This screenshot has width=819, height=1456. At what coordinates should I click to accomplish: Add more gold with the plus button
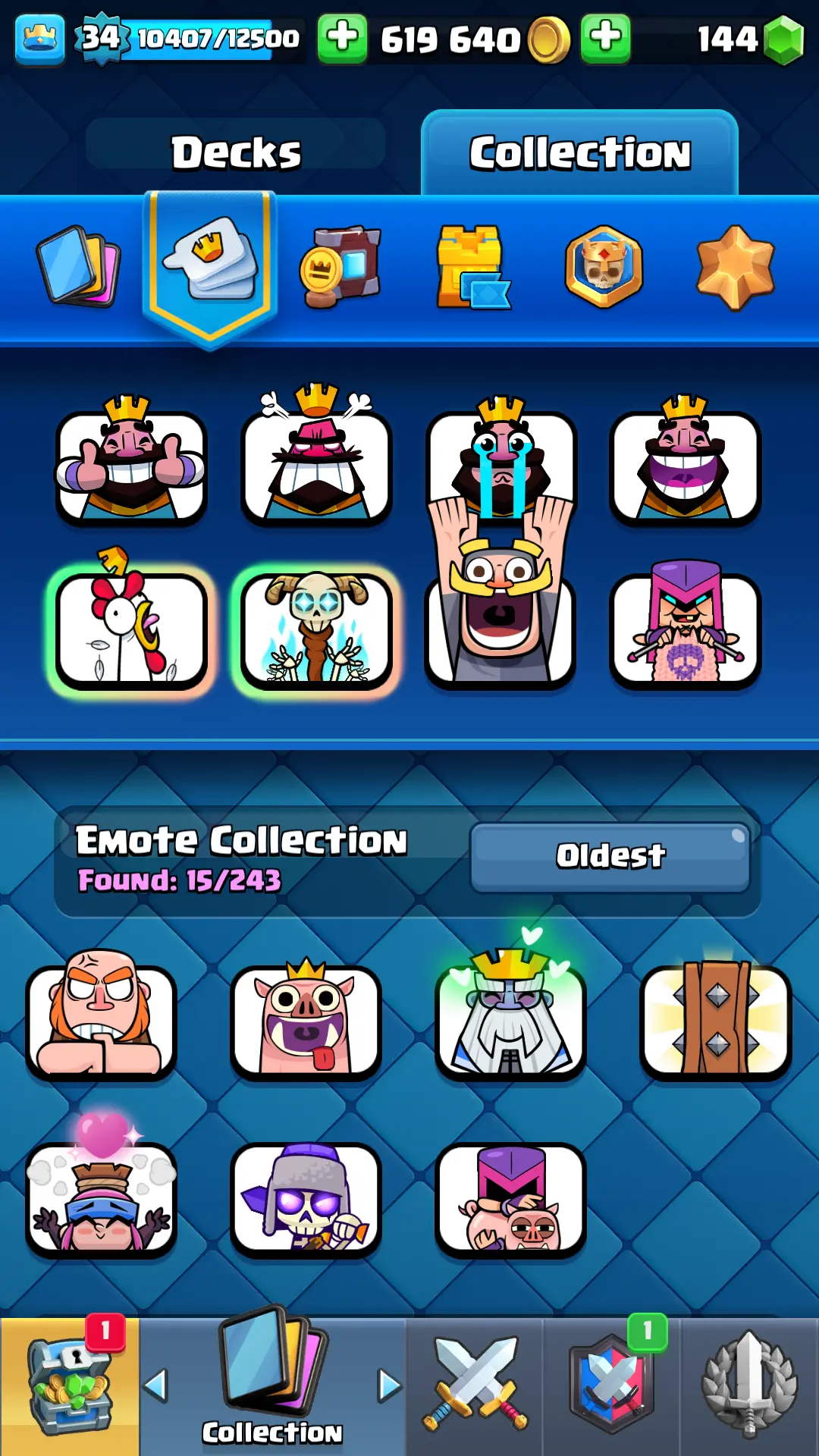[x=342, y=38]
